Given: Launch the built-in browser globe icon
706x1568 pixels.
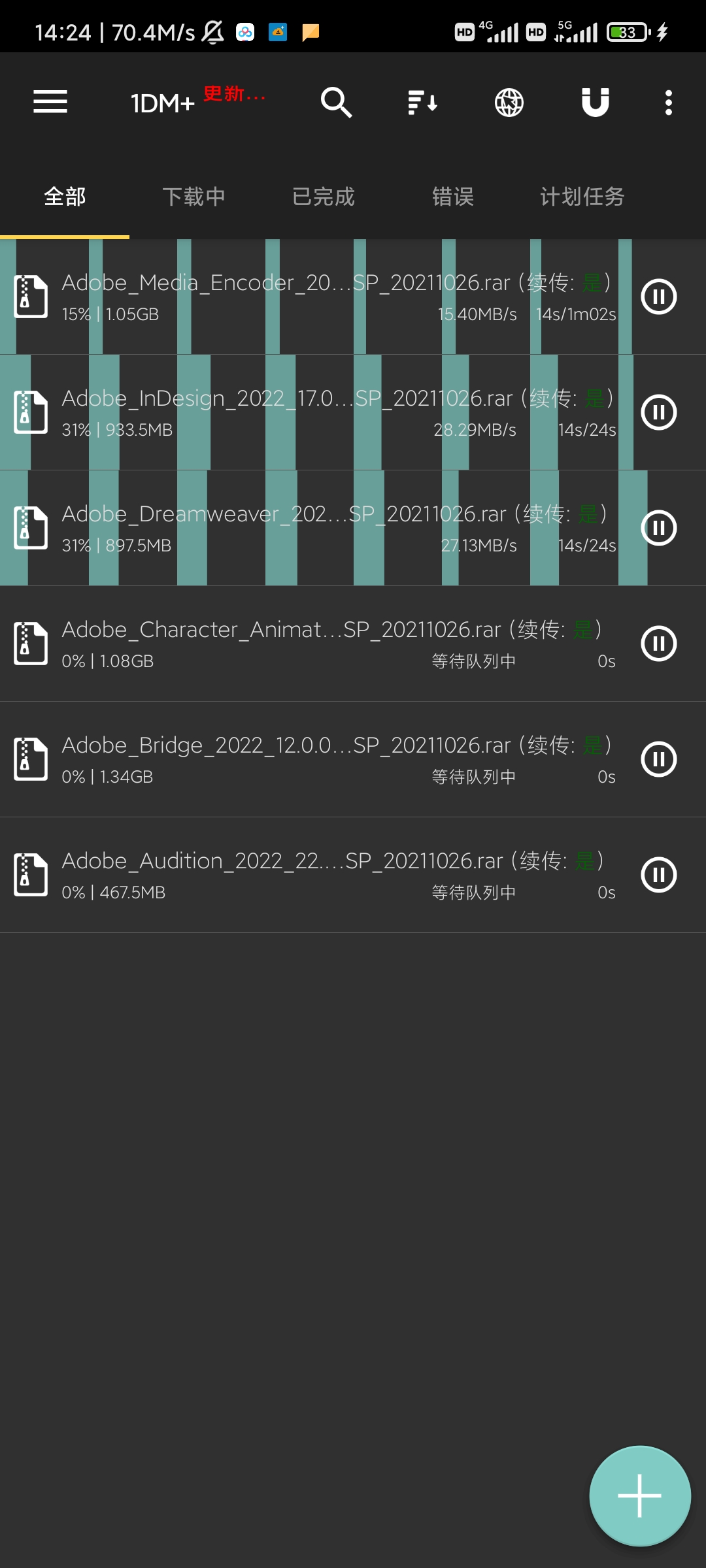Looking at the screenshot, I should coord(509,103).
